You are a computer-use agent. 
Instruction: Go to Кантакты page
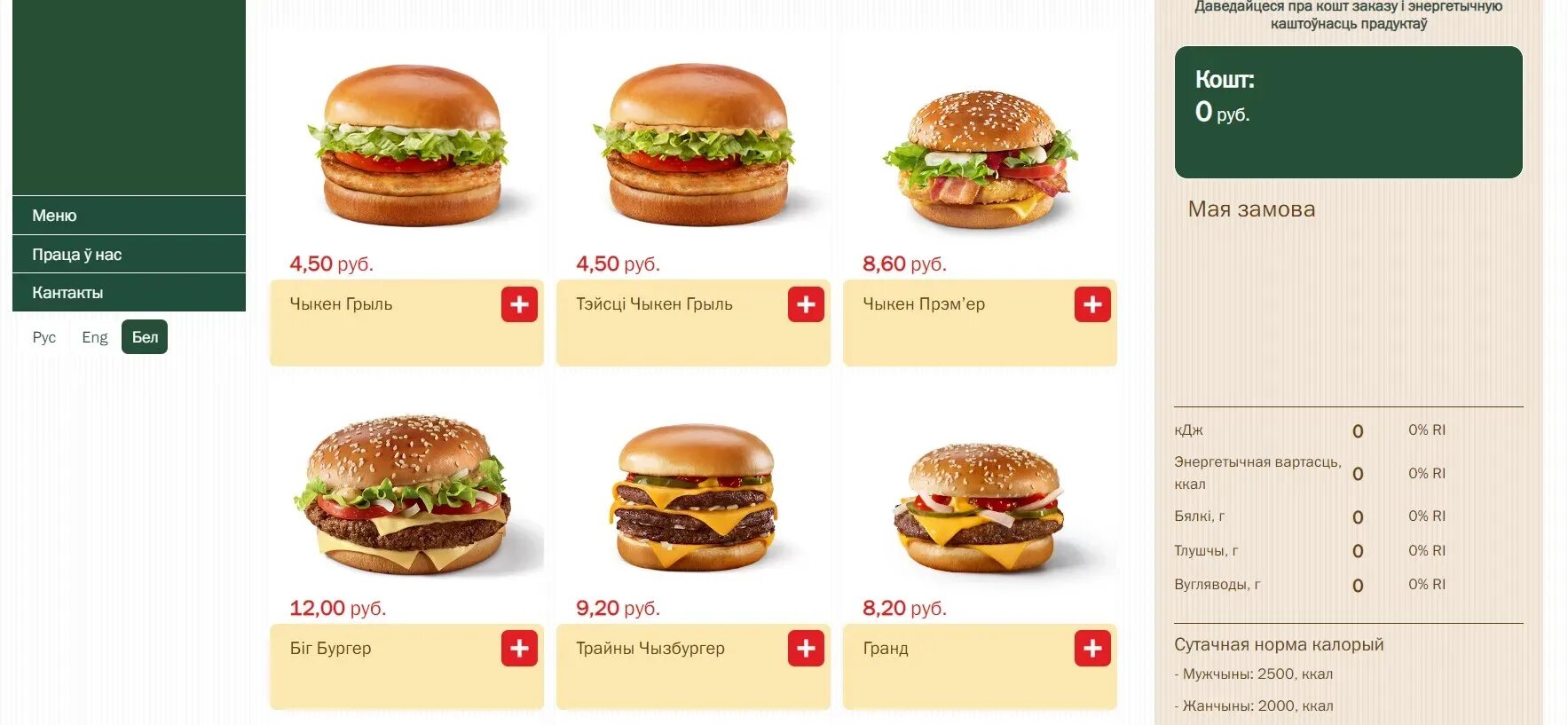pos(129,292)
